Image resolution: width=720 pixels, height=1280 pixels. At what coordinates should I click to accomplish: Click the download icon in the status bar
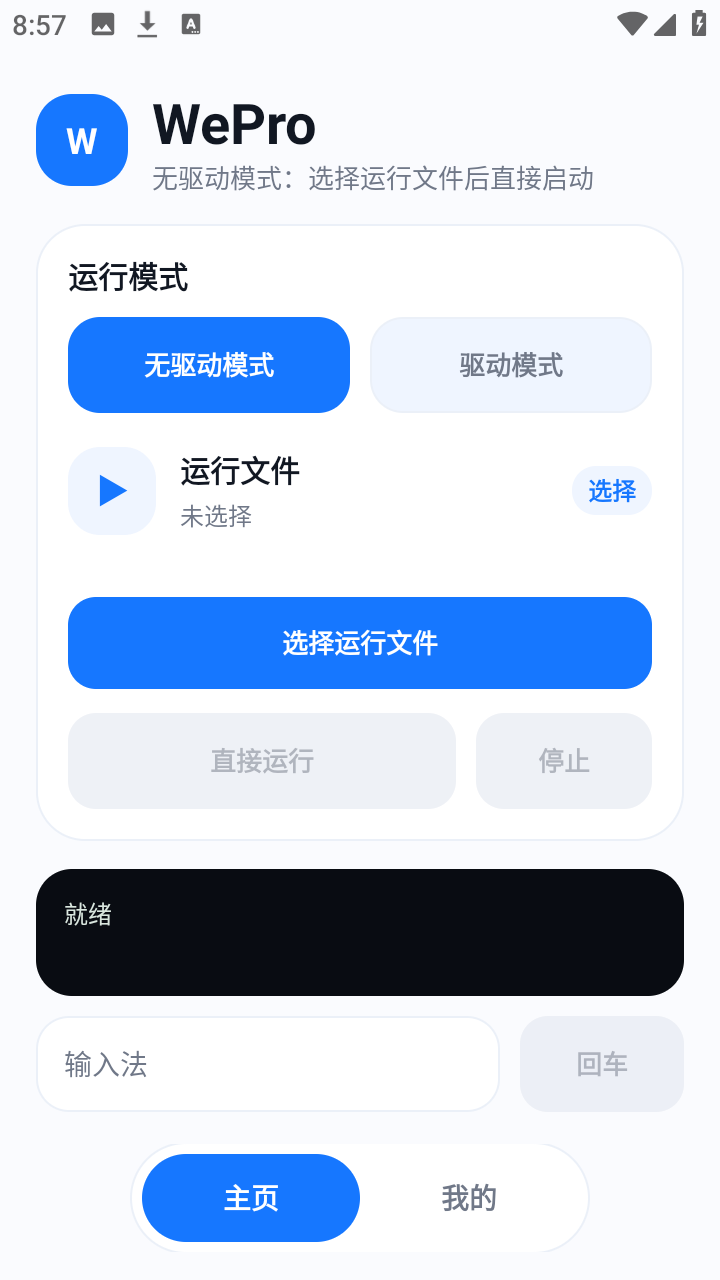tap(146, 22)
